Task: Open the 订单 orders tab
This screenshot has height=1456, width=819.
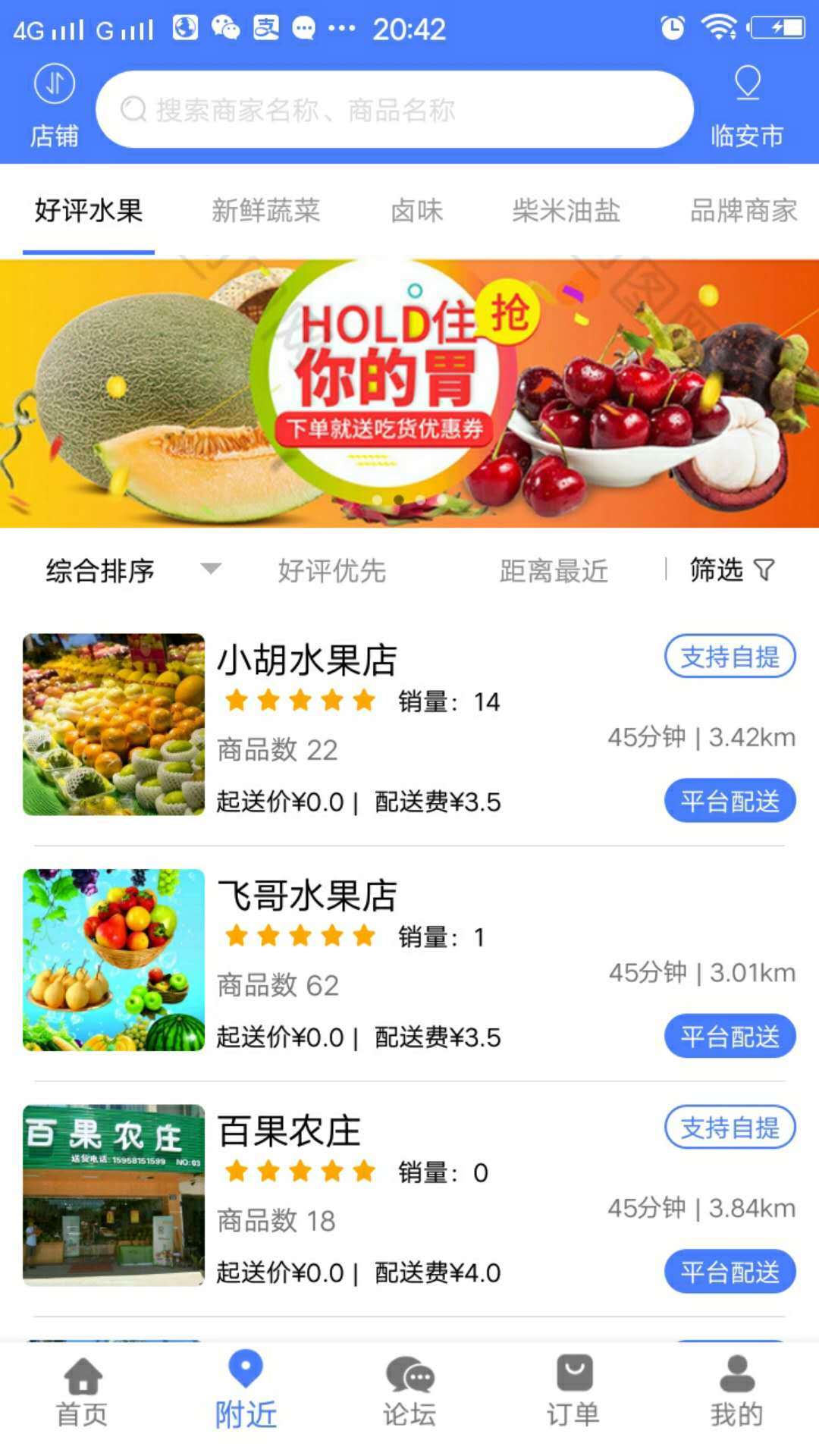Action: click(573, 1392)
